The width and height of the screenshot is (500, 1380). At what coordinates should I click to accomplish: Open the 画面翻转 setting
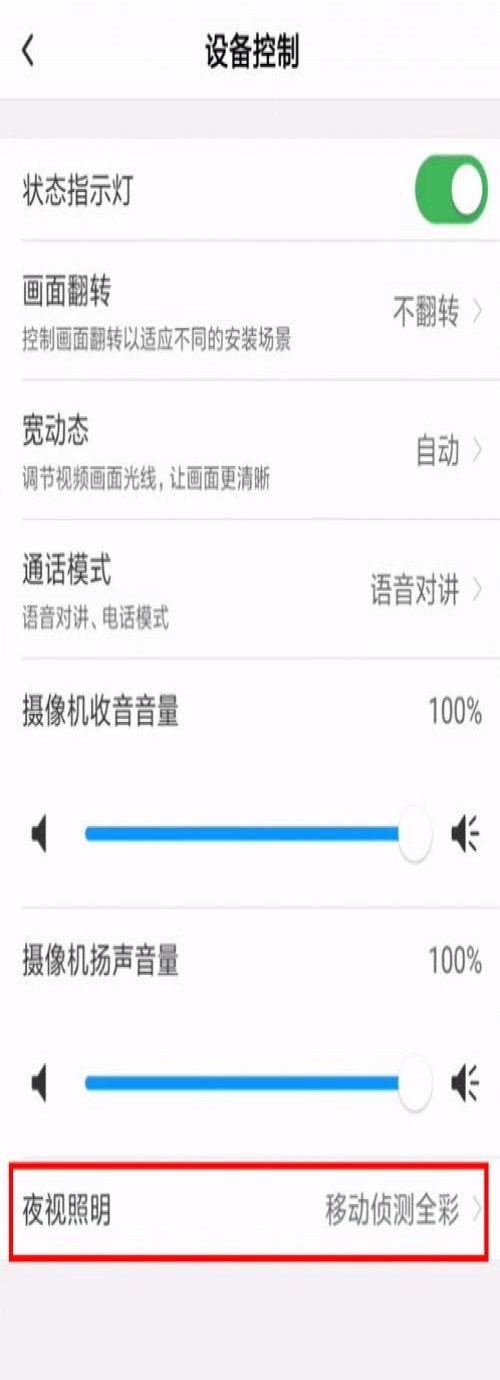click(x=250, y=311)
